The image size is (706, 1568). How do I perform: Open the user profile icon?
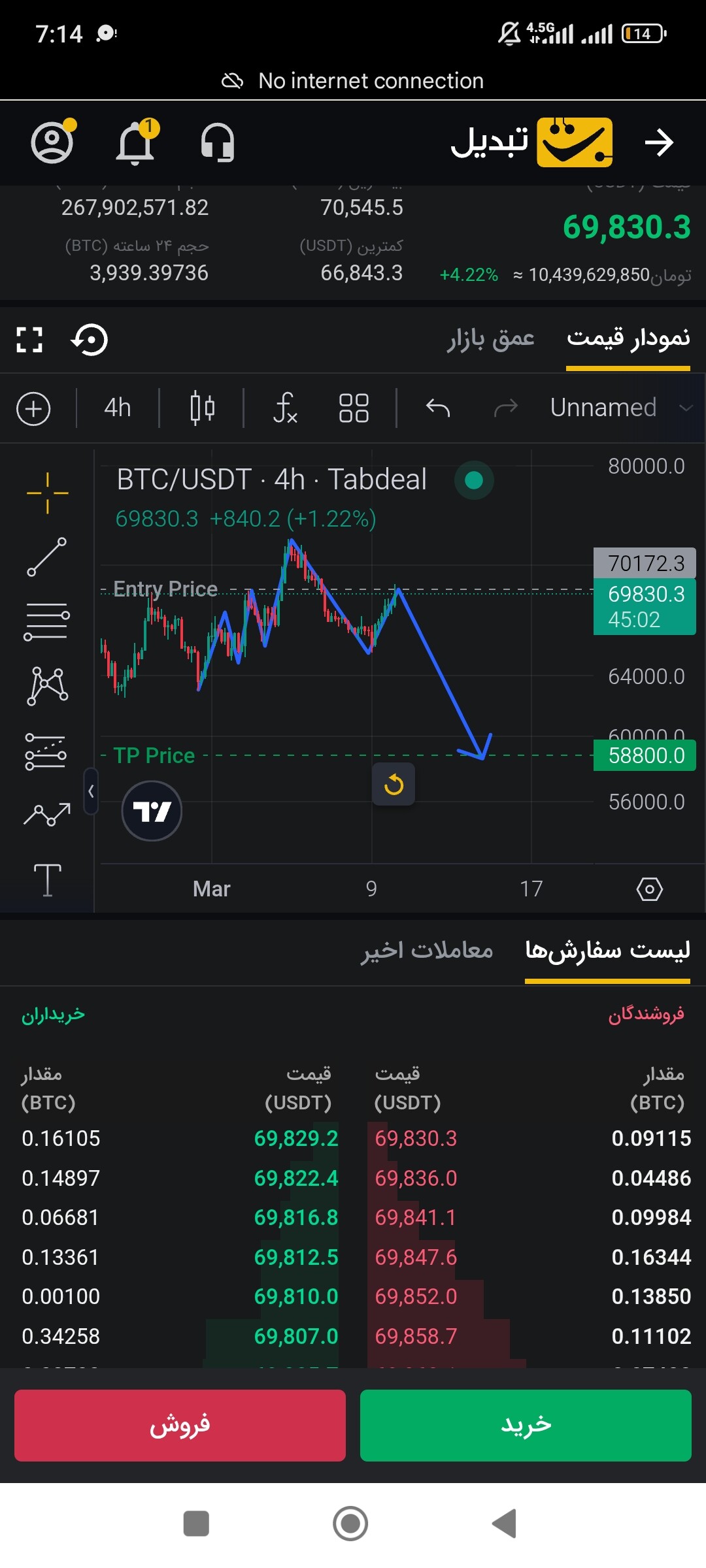[x=52, y=142]
